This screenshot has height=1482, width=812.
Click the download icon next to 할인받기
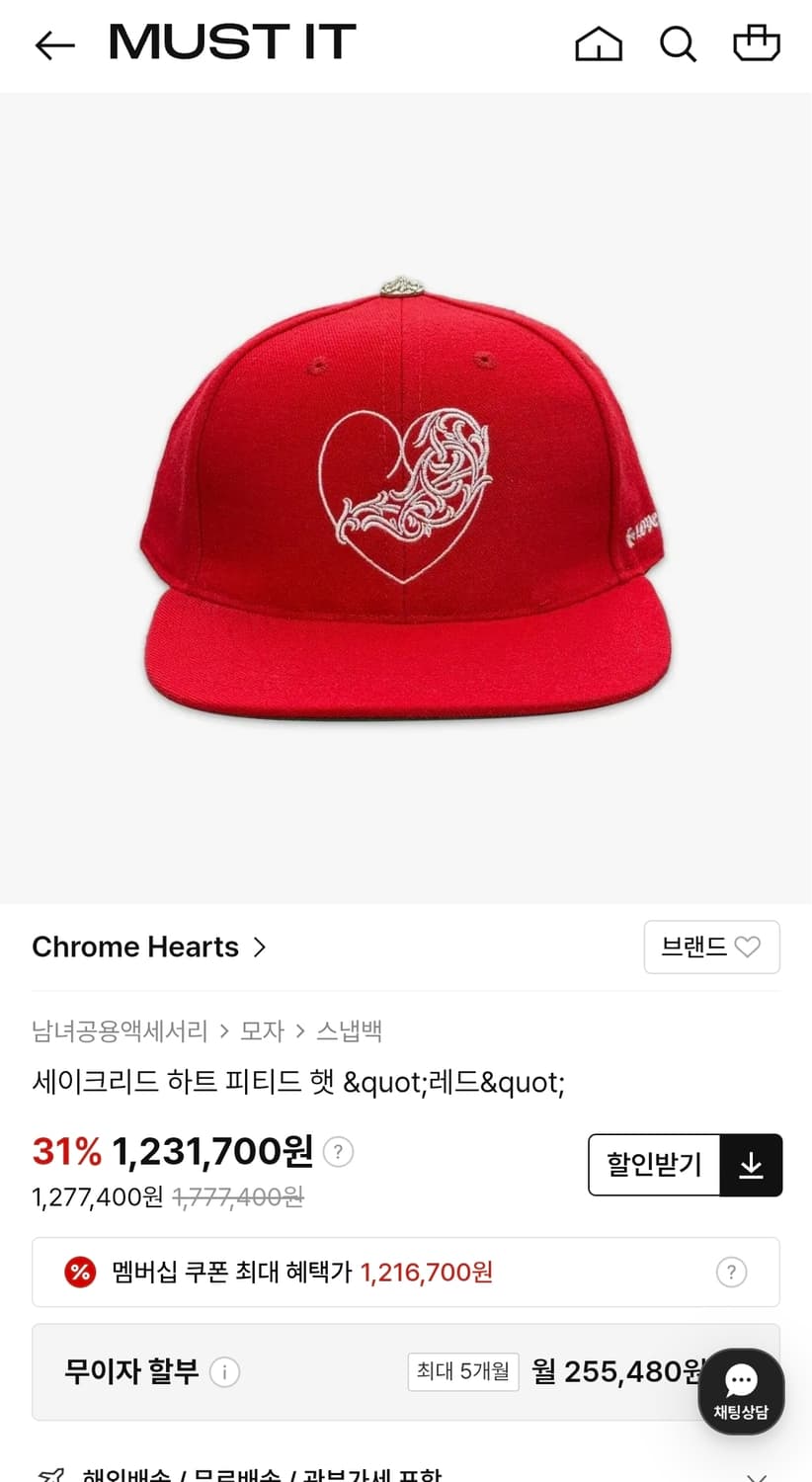click(752, 1165)
